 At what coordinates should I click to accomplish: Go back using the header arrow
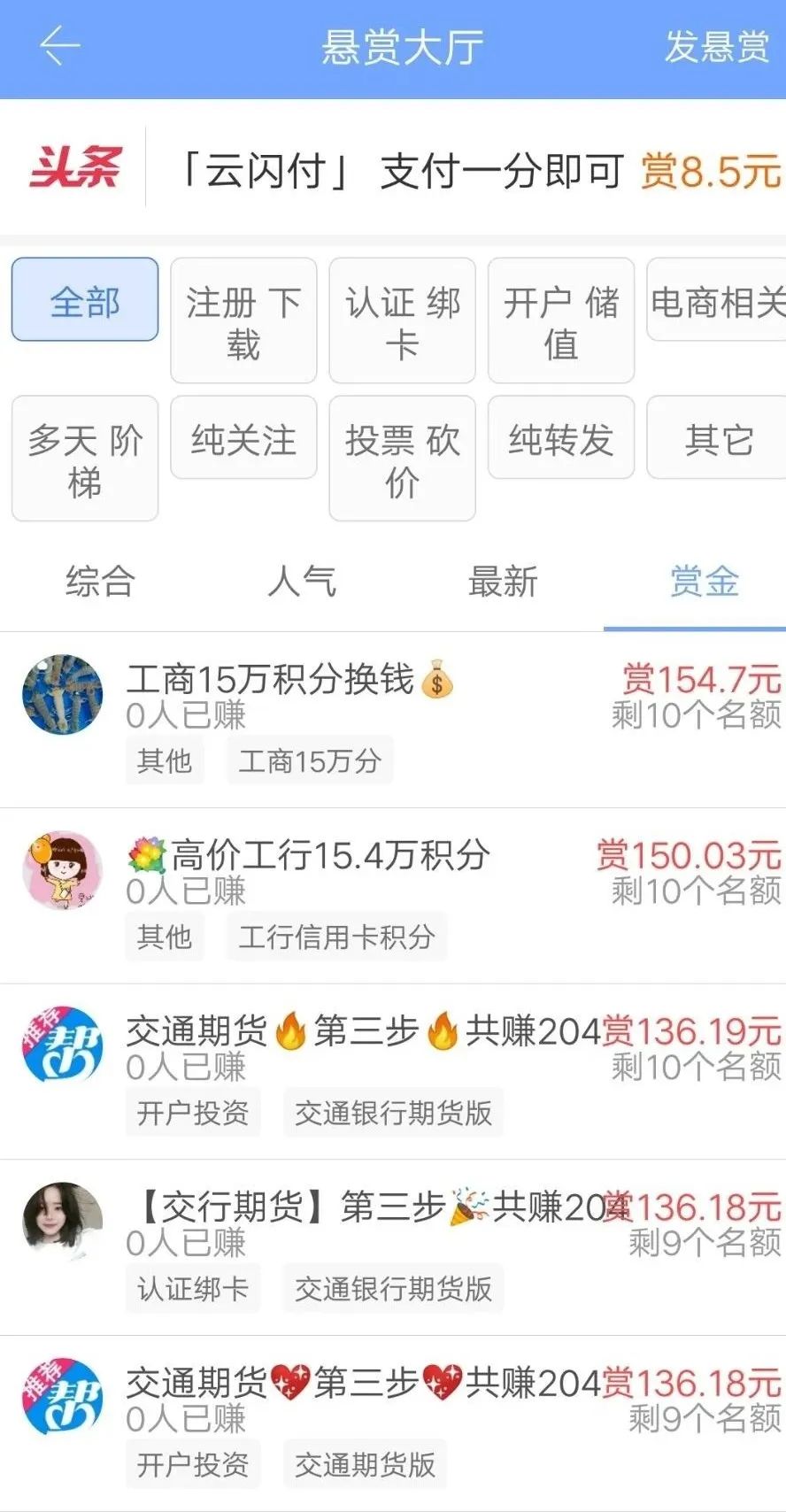[59, 46]
